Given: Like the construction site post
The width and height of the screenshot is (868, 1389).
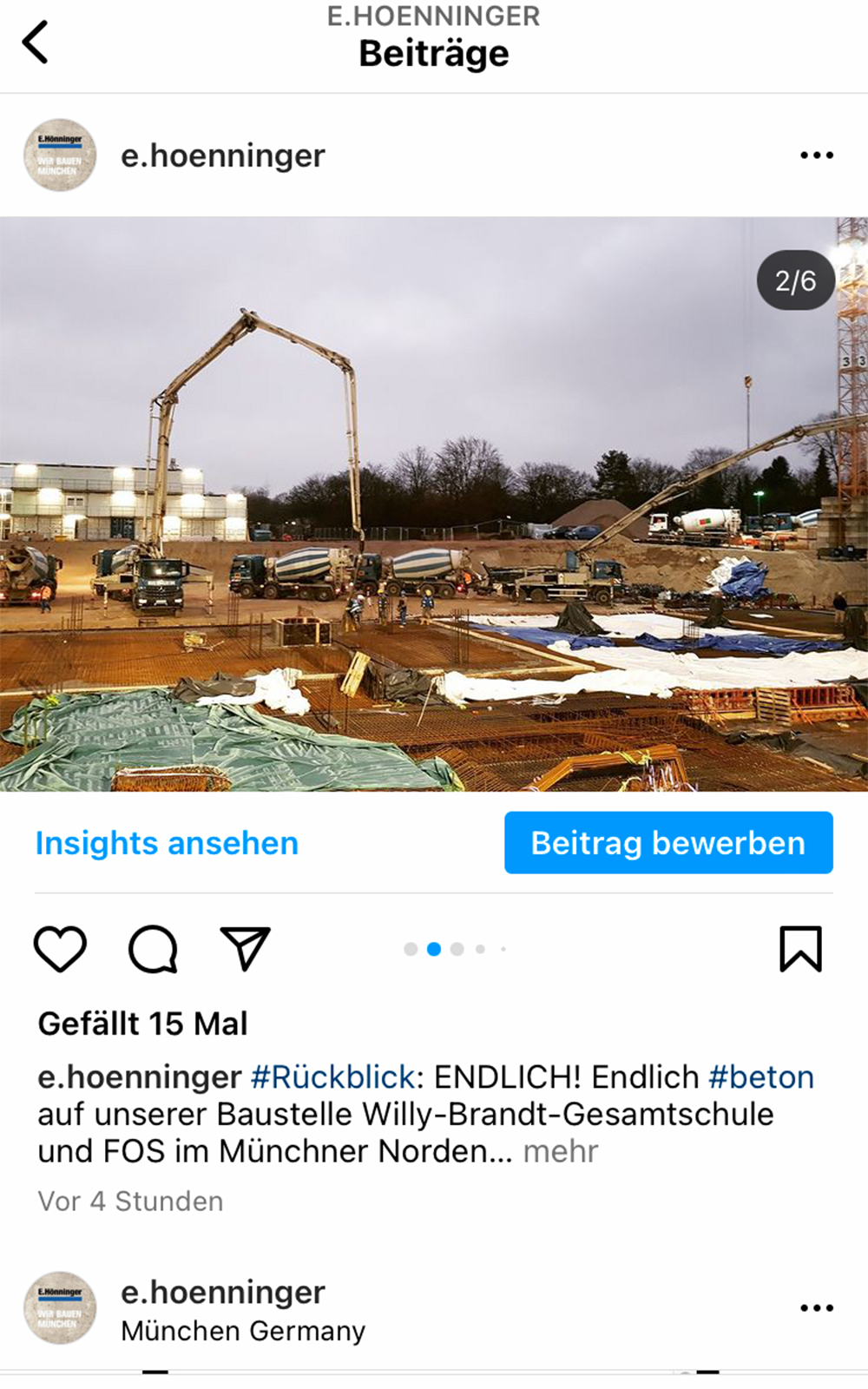Looking at the screenshot, I should [x=60, y=948].
